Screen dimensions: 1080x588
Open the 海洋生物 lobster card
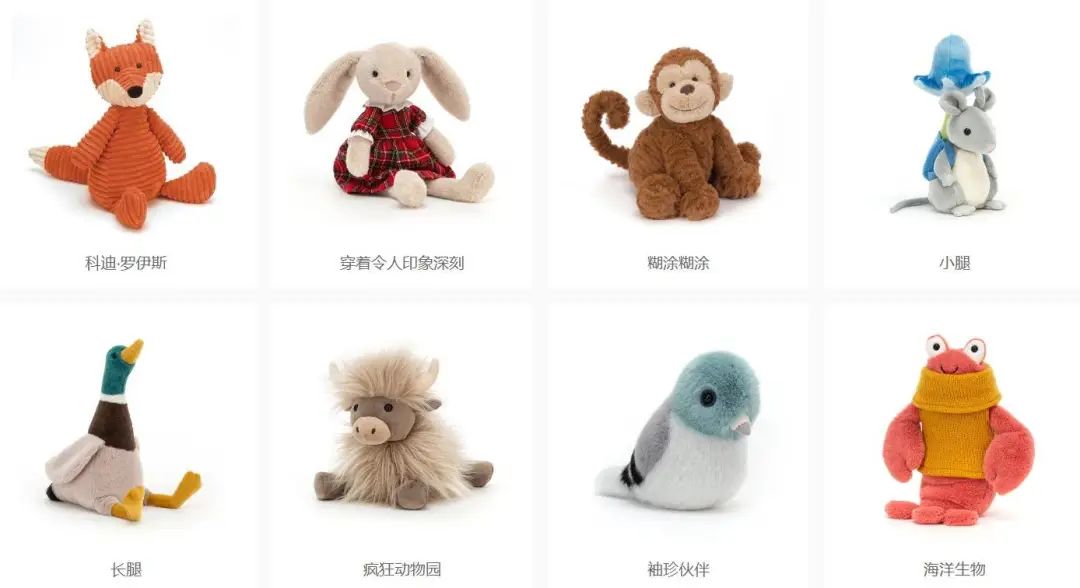953,430
